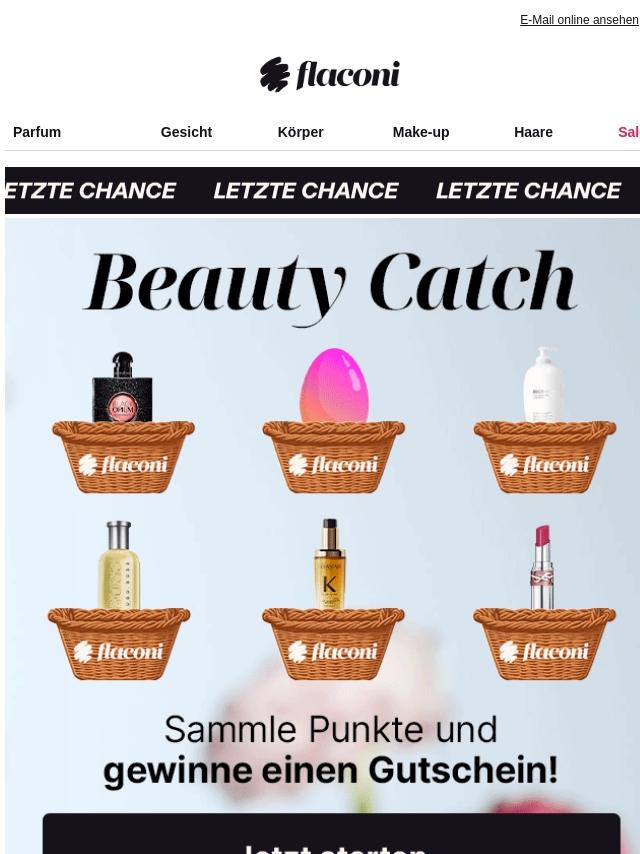Browse the Körper category
The width and height of the screenshot is (640, 854).
(300, 132)
